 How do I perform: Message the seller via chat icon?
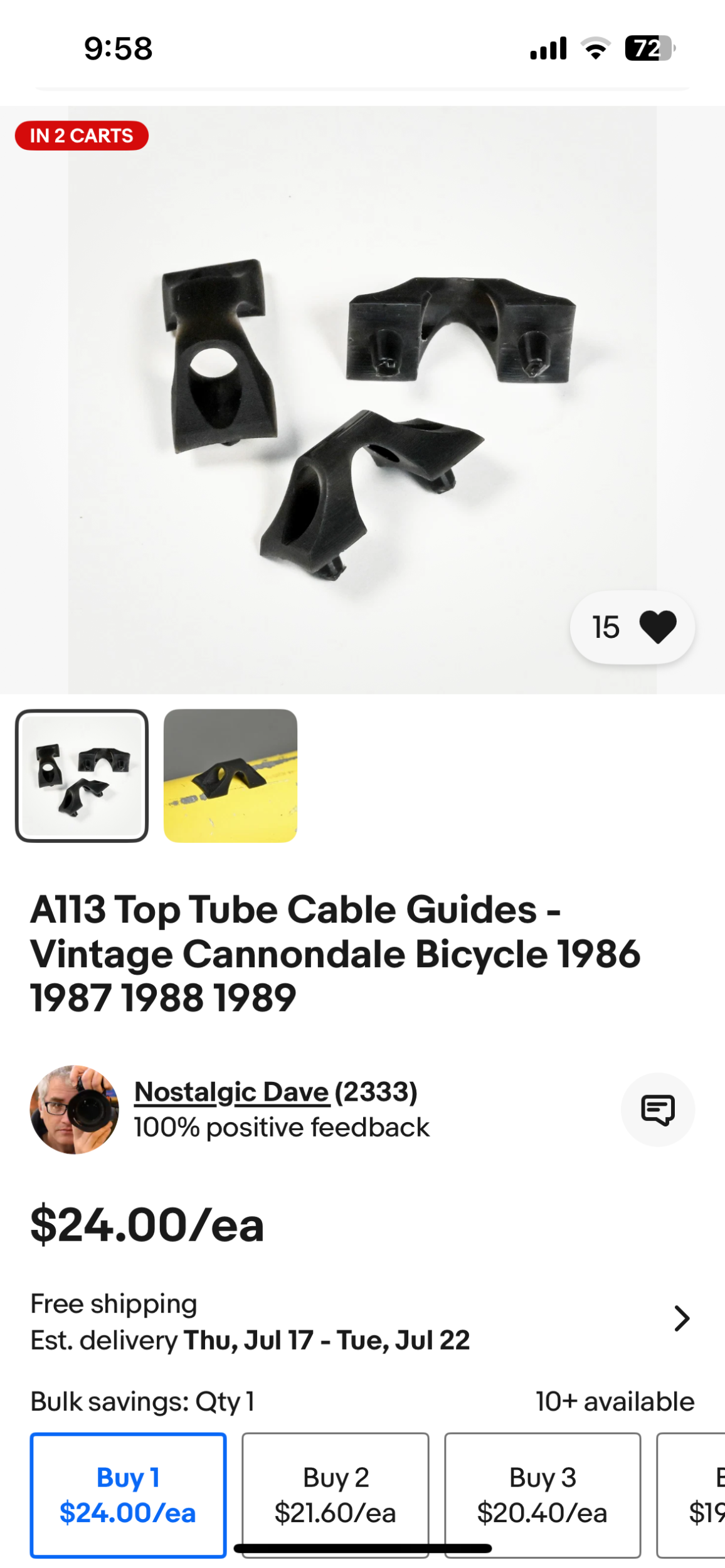657,1110
